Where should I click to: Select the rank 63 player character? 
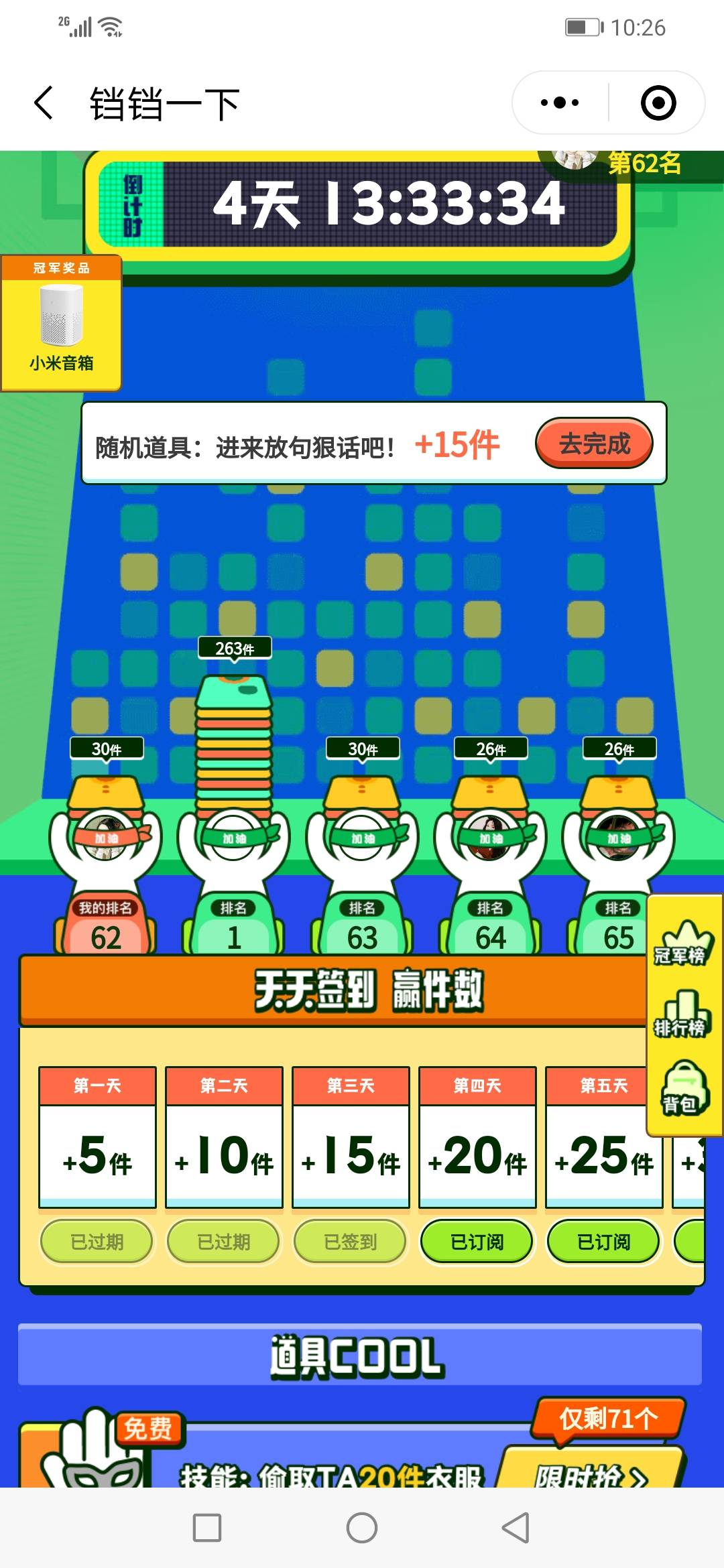(x=362, y=838)
